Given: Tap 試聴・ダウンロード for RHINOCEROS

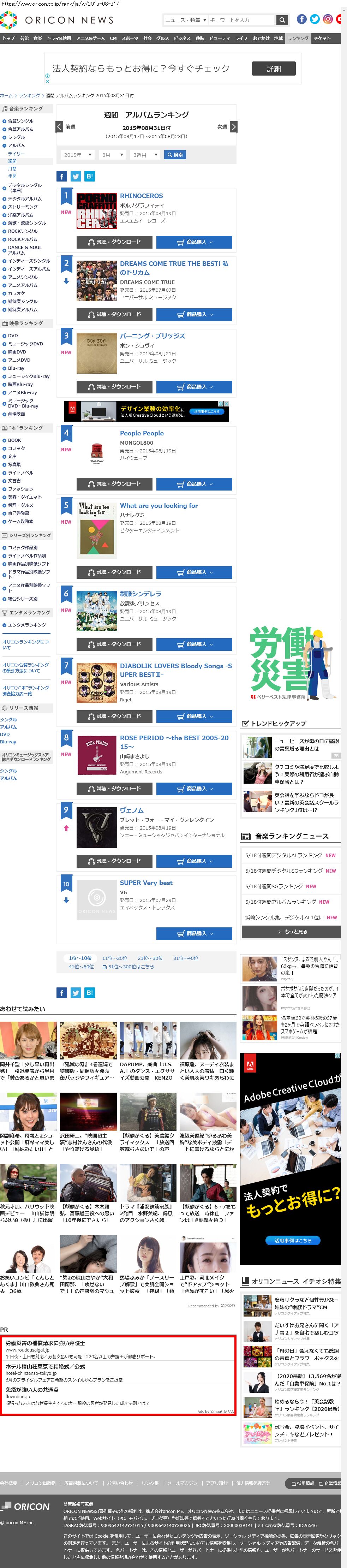Looking at the screenshot, I should coord(114,242).
